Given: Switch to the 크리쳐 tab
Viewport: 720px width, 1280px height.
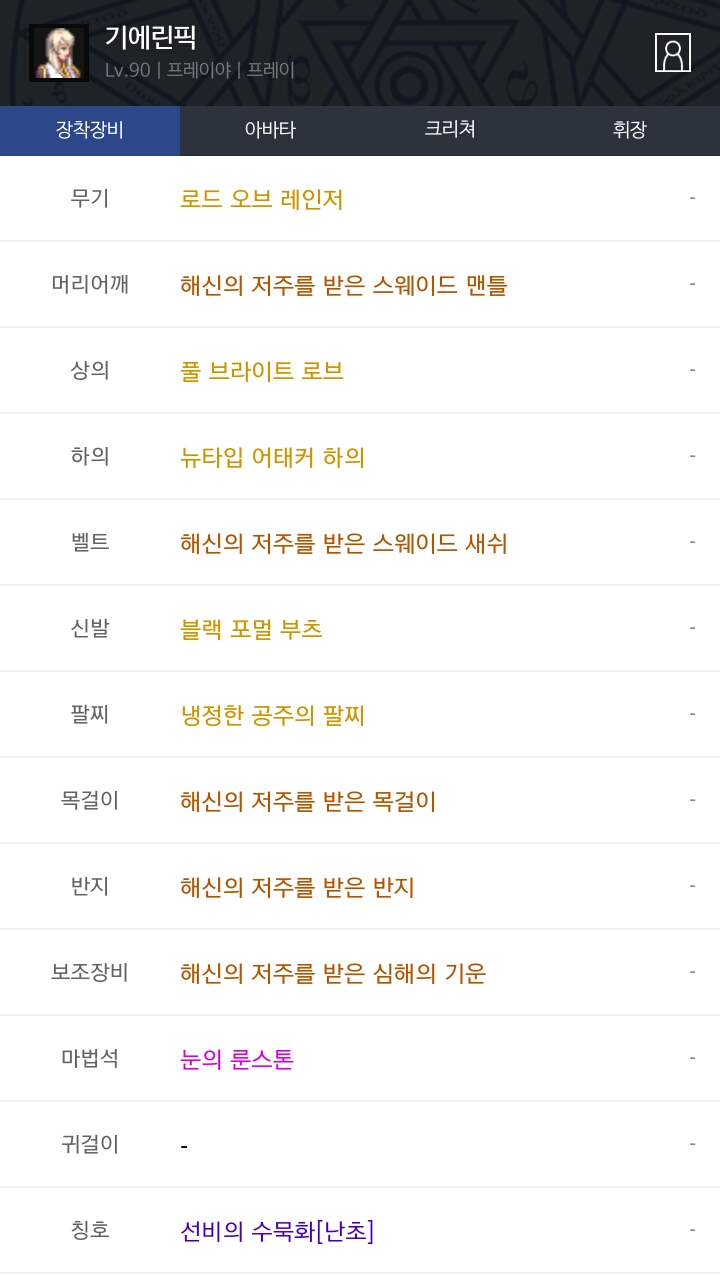Looking at the screenshot, I should (x=450, y=130).
